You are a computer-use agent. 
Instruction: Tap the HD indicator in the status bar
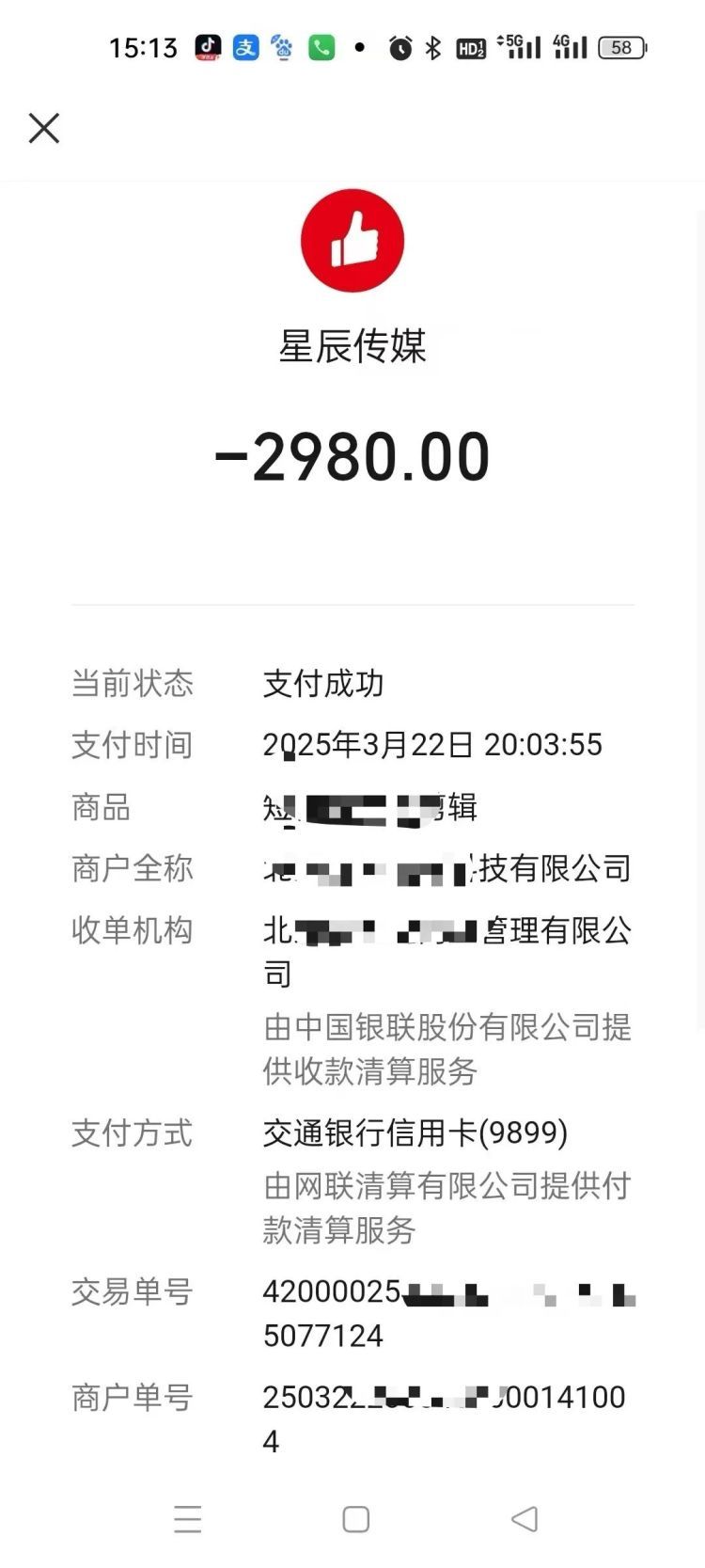468,46
